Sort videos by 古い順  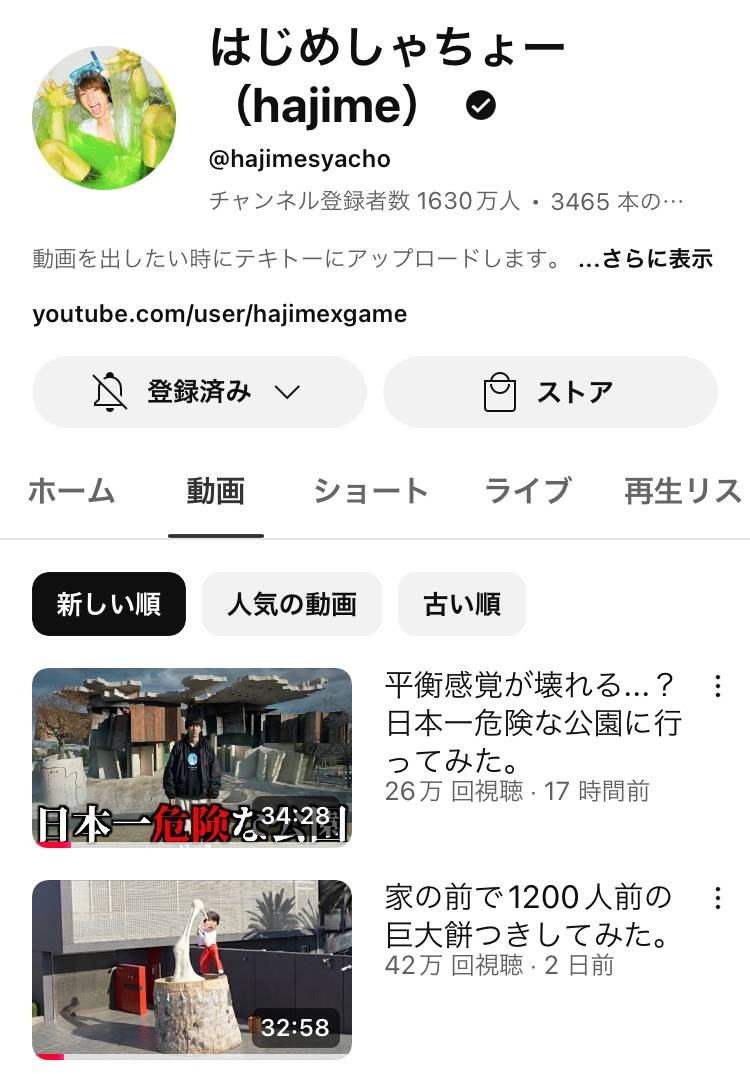pos(461,604)
